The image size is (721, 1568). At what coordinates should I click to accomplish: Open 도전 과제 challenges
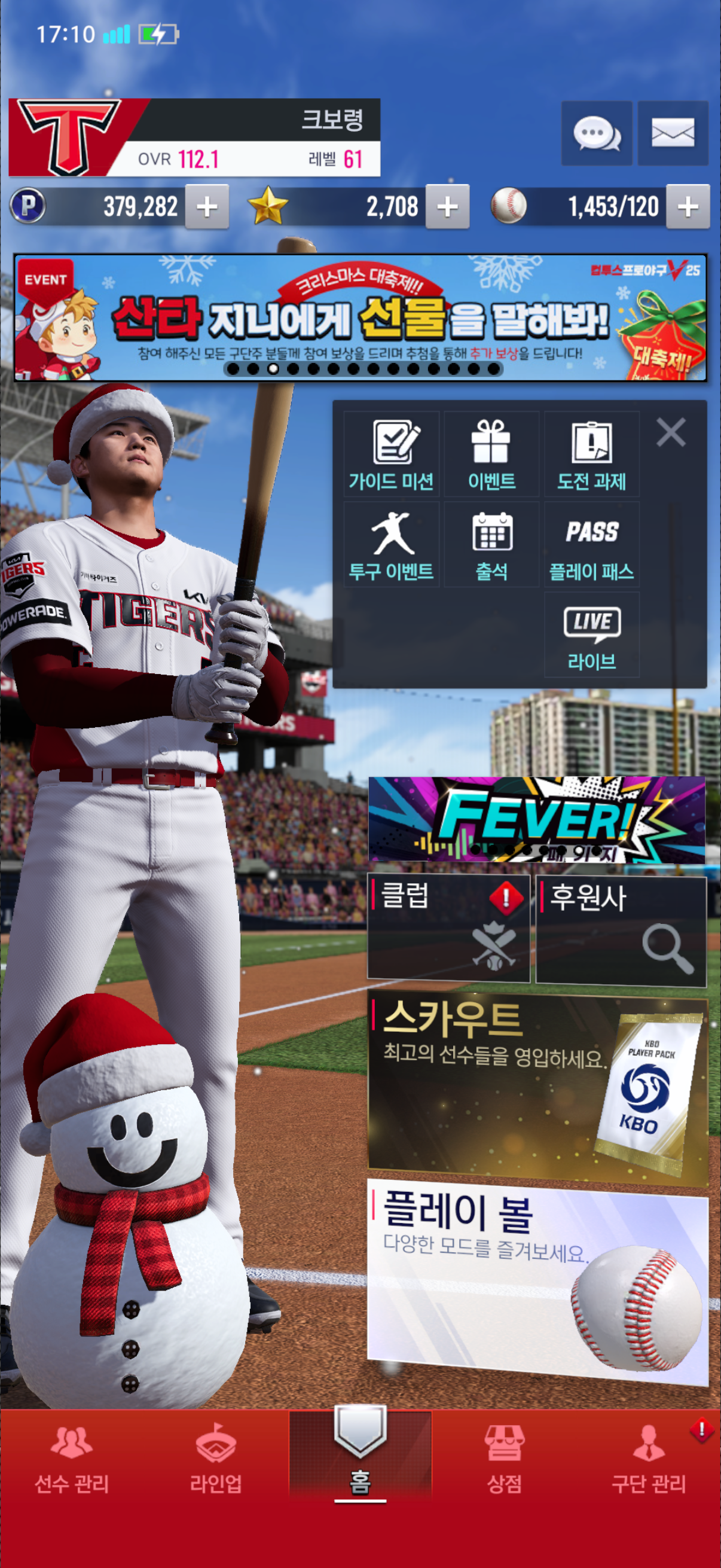pos(591,454)
